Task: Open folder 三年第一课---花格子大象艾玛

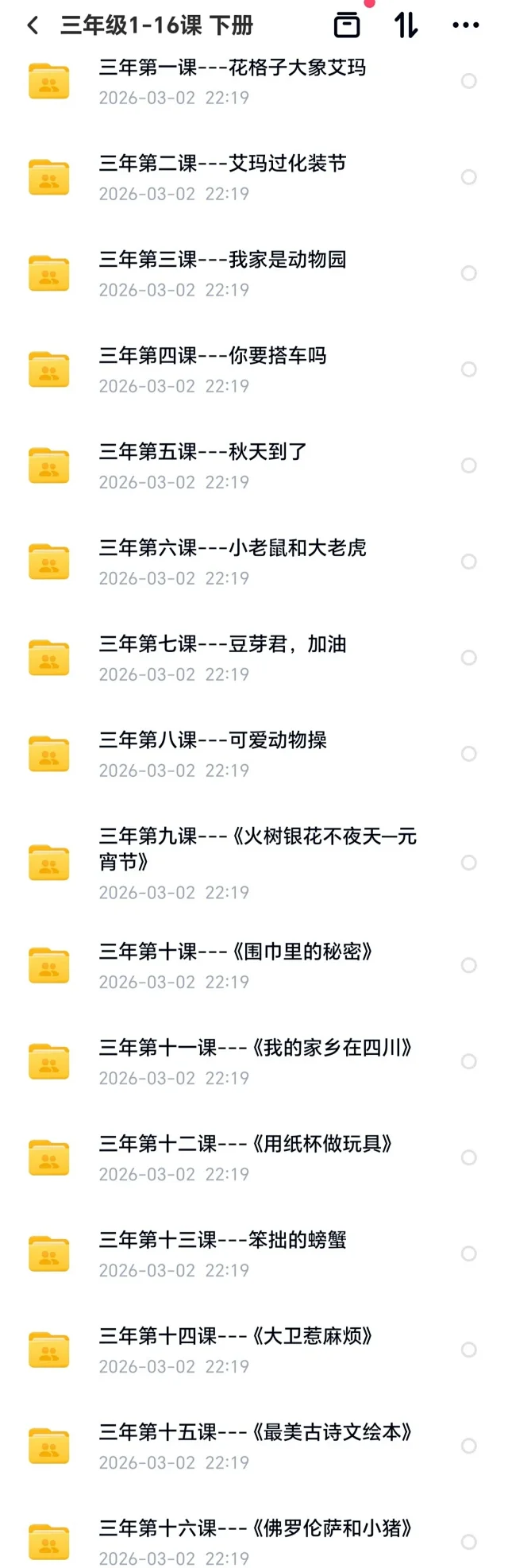Action: tap(232, 81)
